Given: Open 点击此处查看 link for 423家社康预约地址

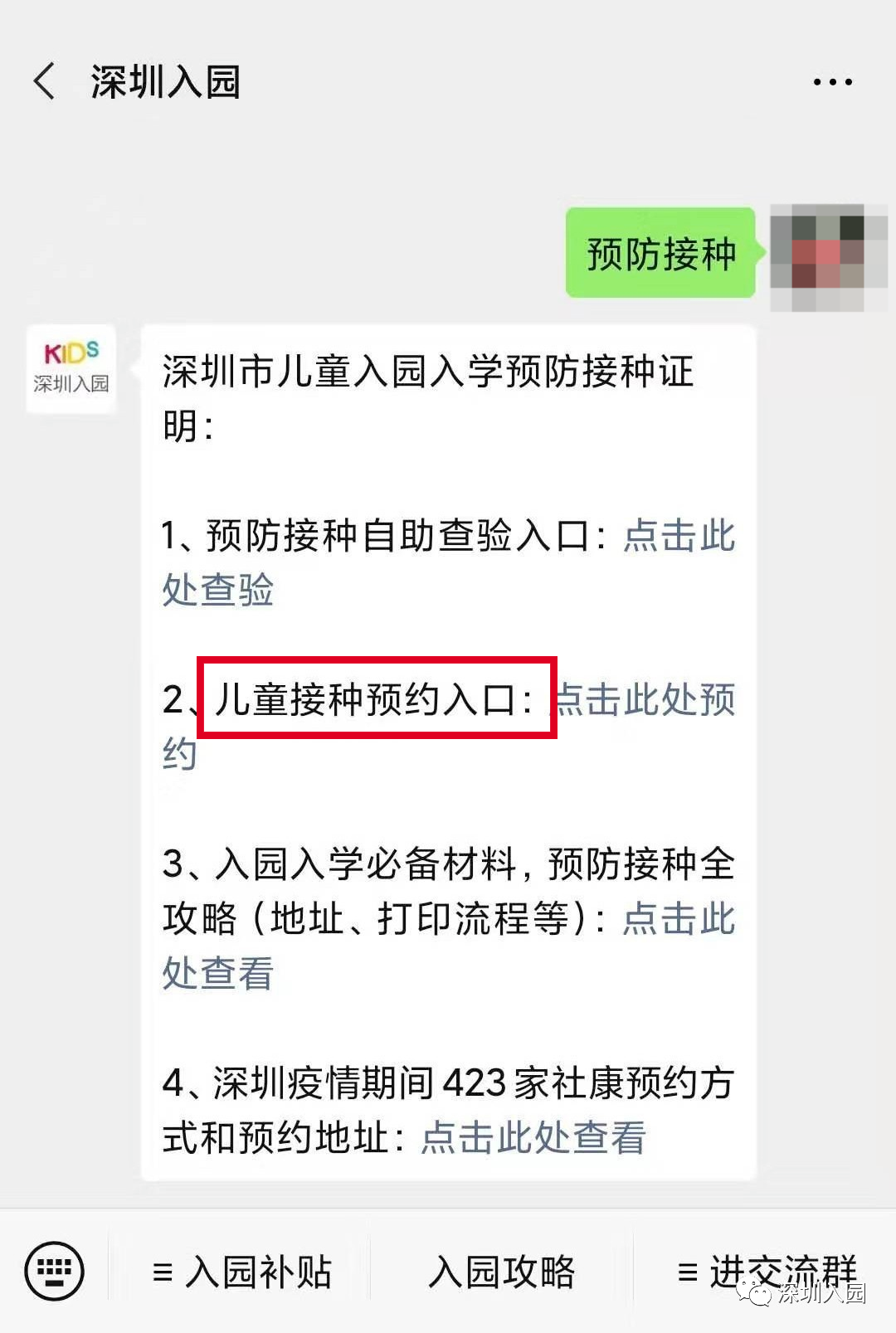Looking at the screenshot, I should pos(533,1137).
